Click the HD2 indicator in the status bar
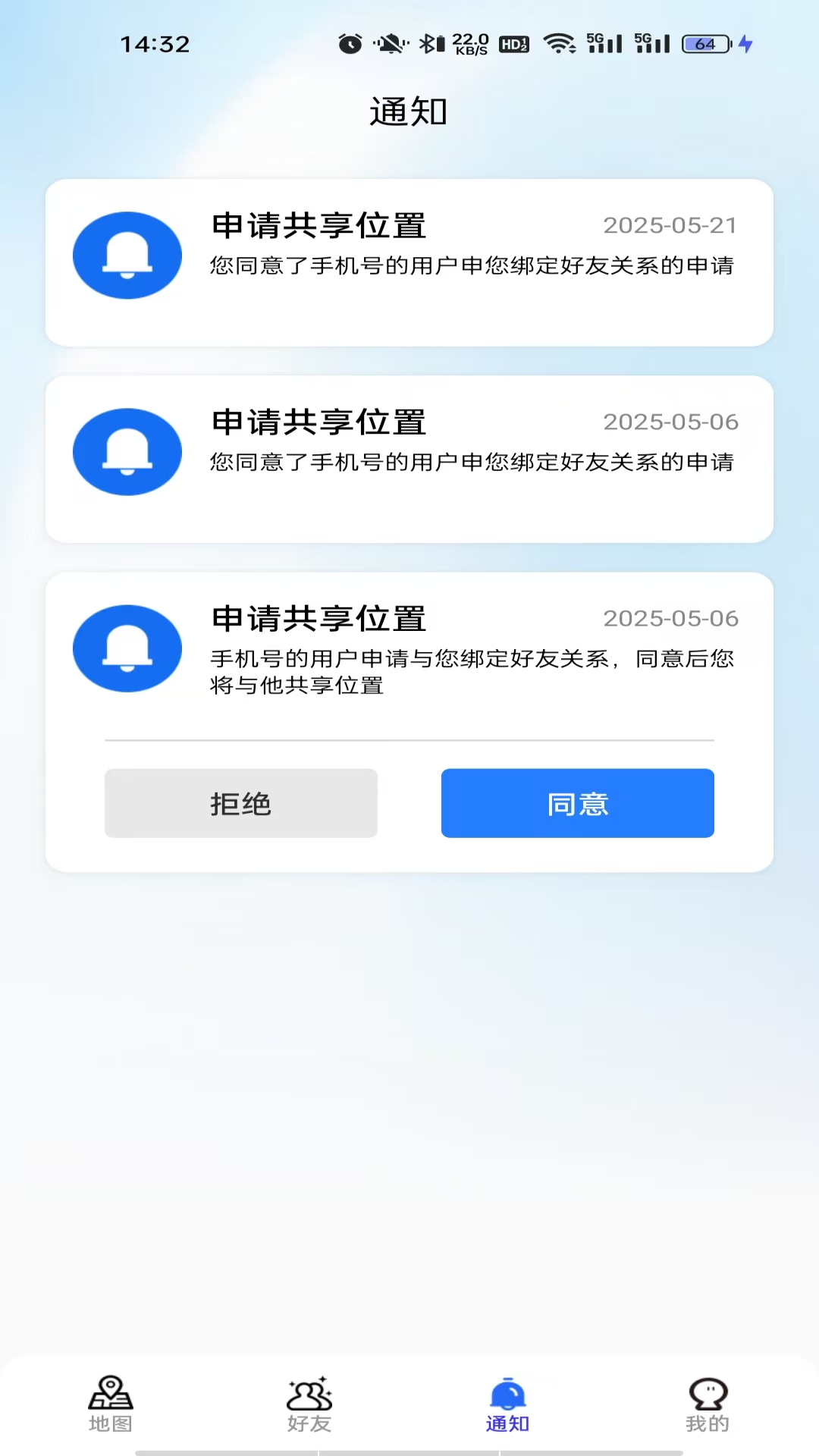The width and height of the screenshot is (819, 1456). [514, 44]
